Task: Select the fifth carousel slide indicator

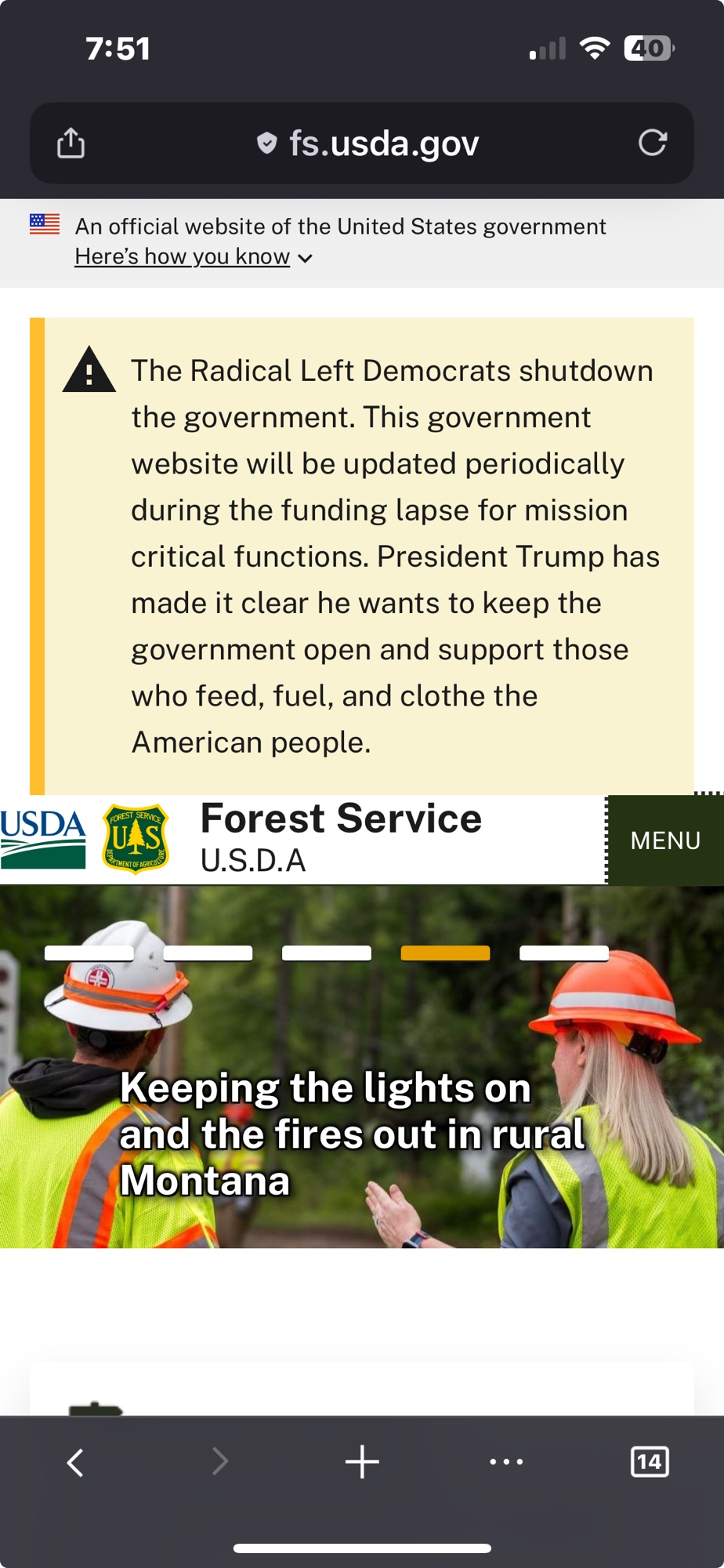Action: tap(564, 953)
